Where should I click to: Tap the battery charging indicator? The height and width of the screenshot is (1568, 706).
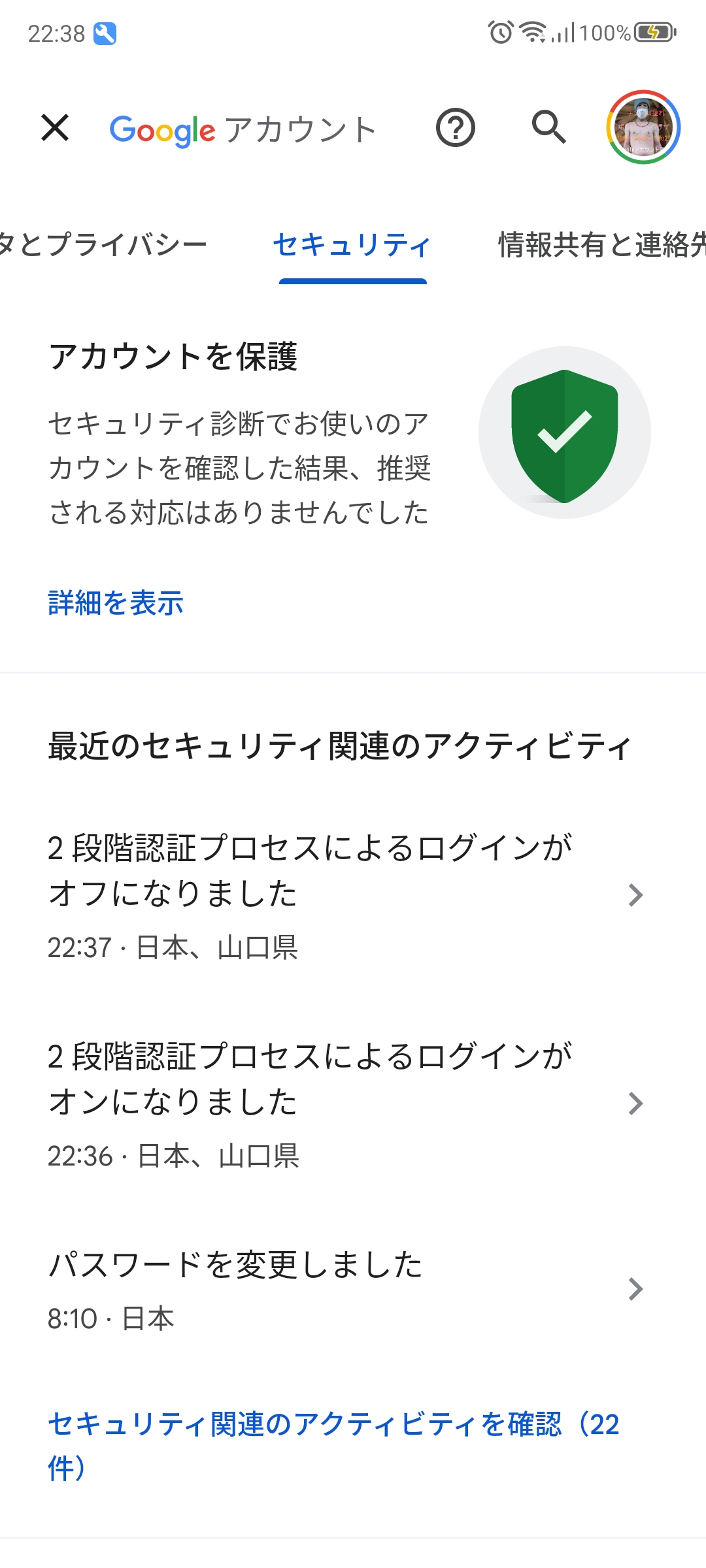(x=654, y=29)
